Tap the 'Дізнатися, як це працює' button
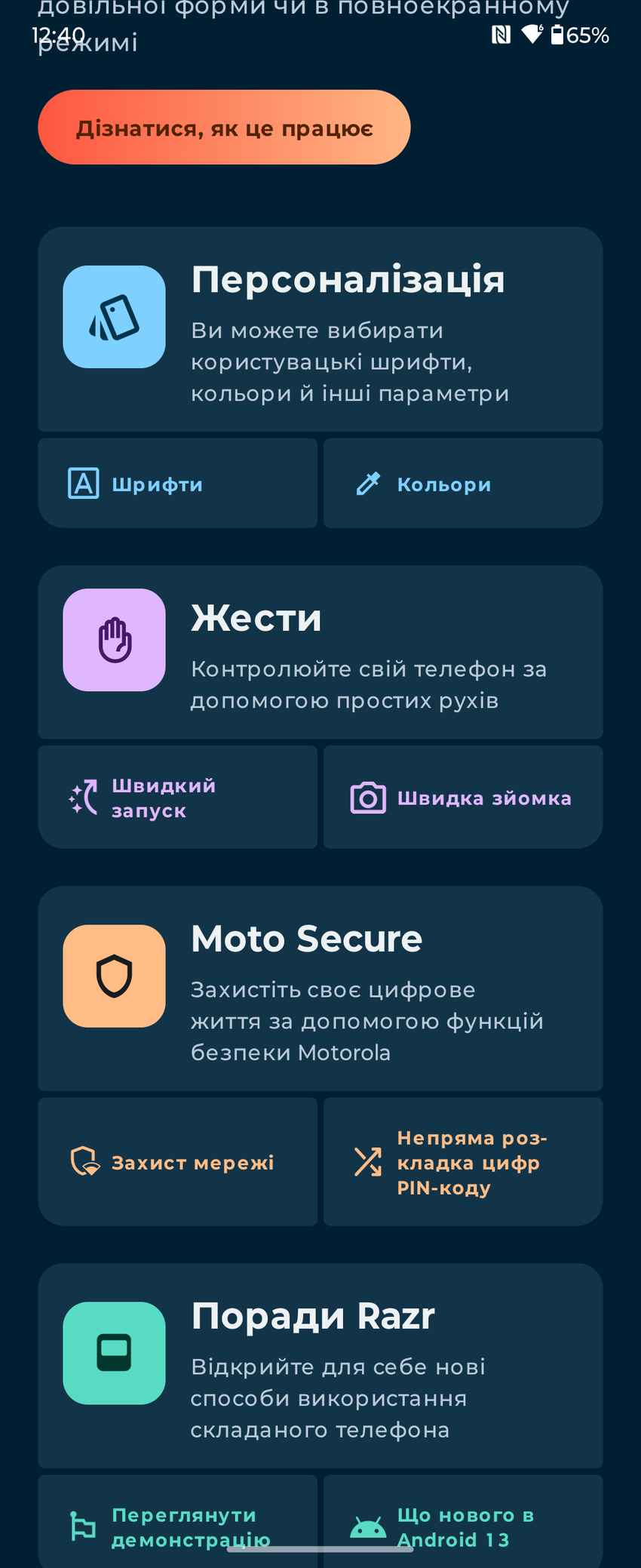641x1568 pixels. [224, 128]
